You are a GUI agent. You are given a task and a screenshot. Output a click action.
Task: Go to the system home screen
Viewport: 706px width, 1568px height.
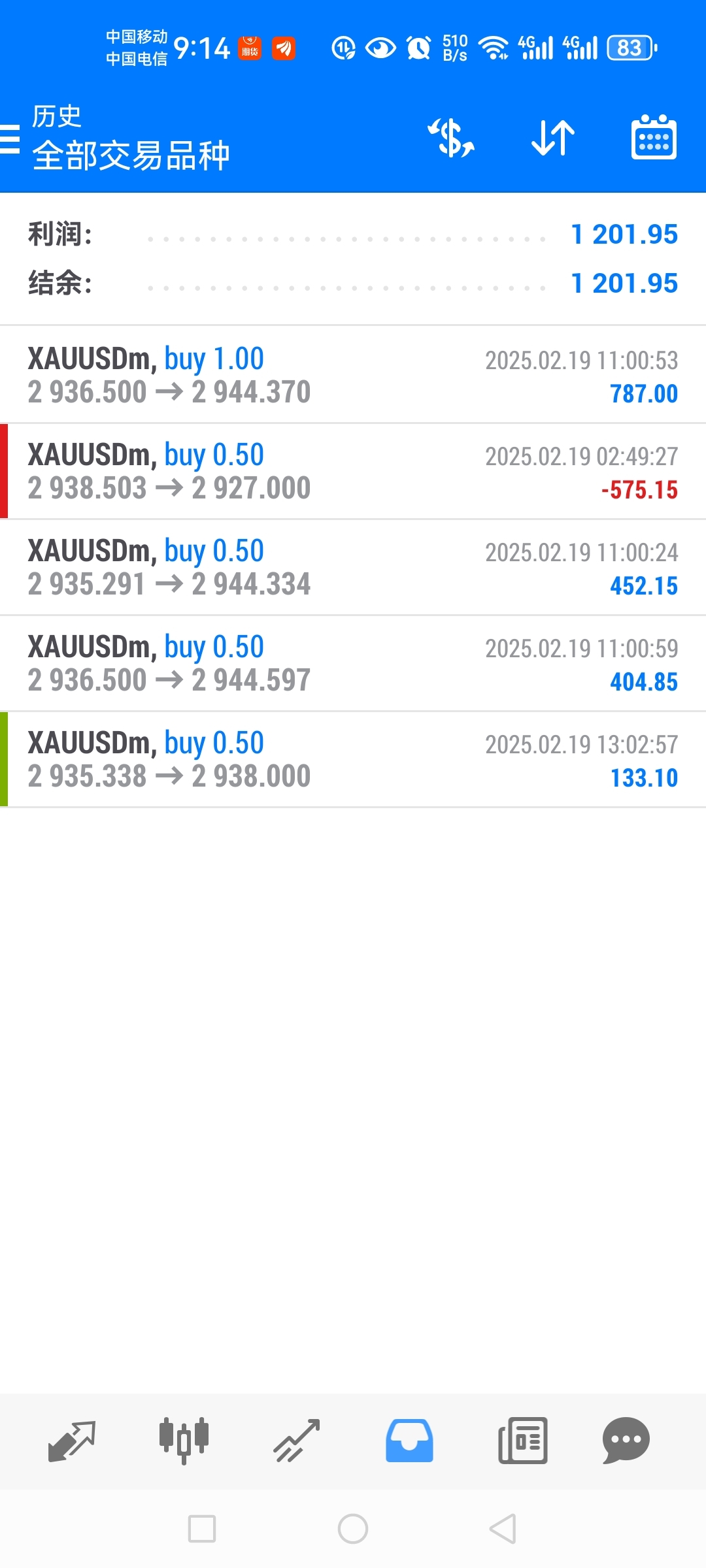pos(353,1529)
